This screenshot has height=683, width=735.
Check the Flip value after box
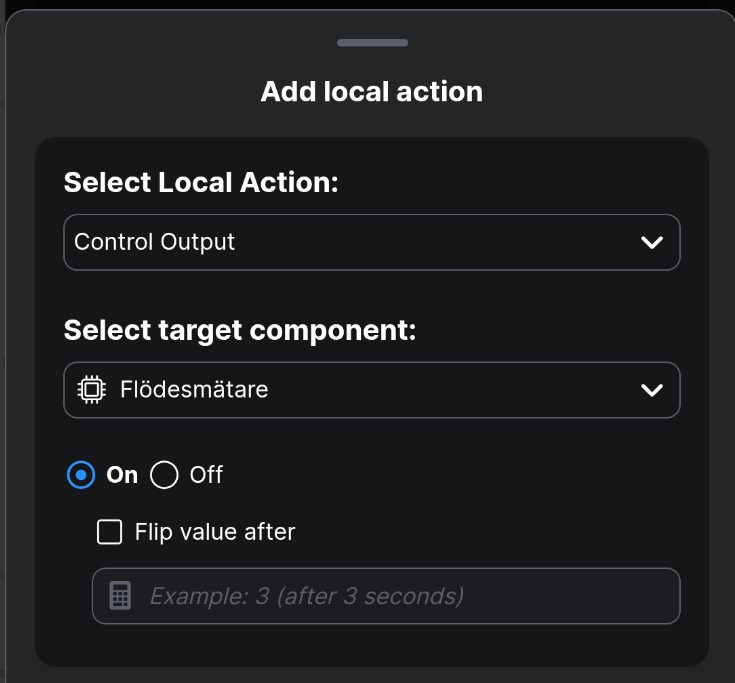coord(109,532)
